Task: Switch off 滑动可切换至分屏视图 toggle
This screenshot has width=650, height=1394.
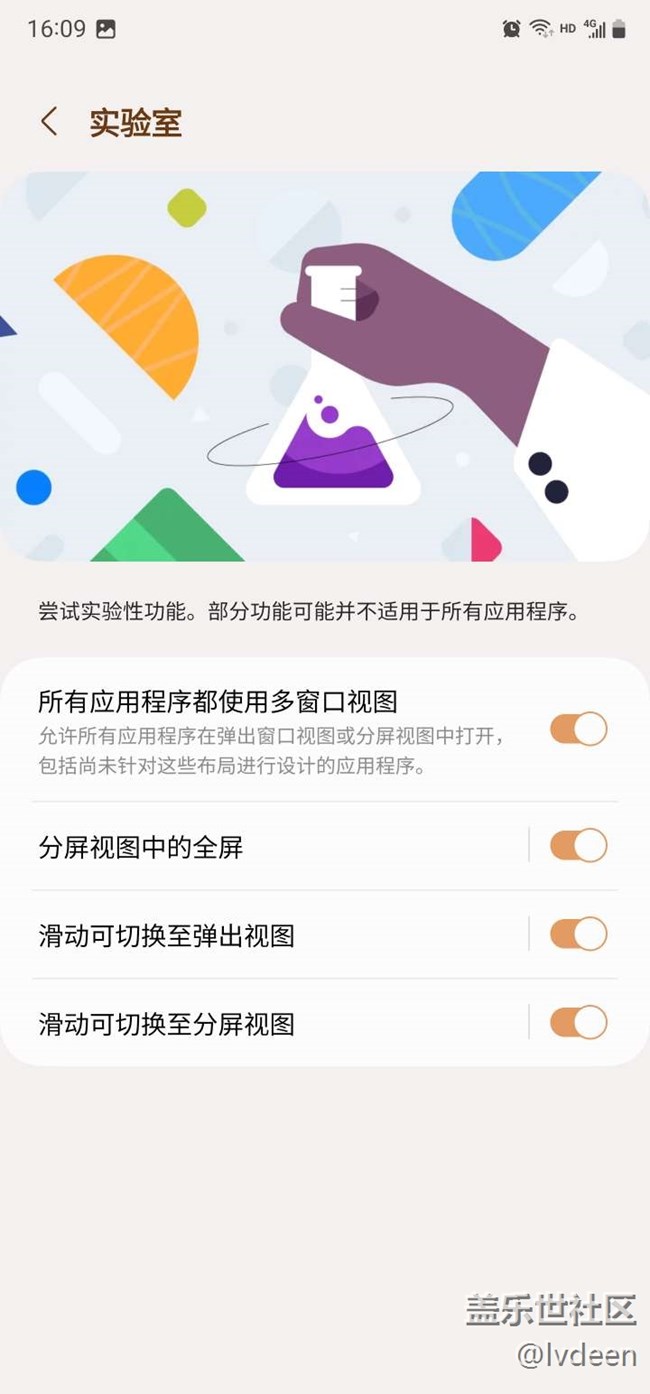Action: (578, 1022)
